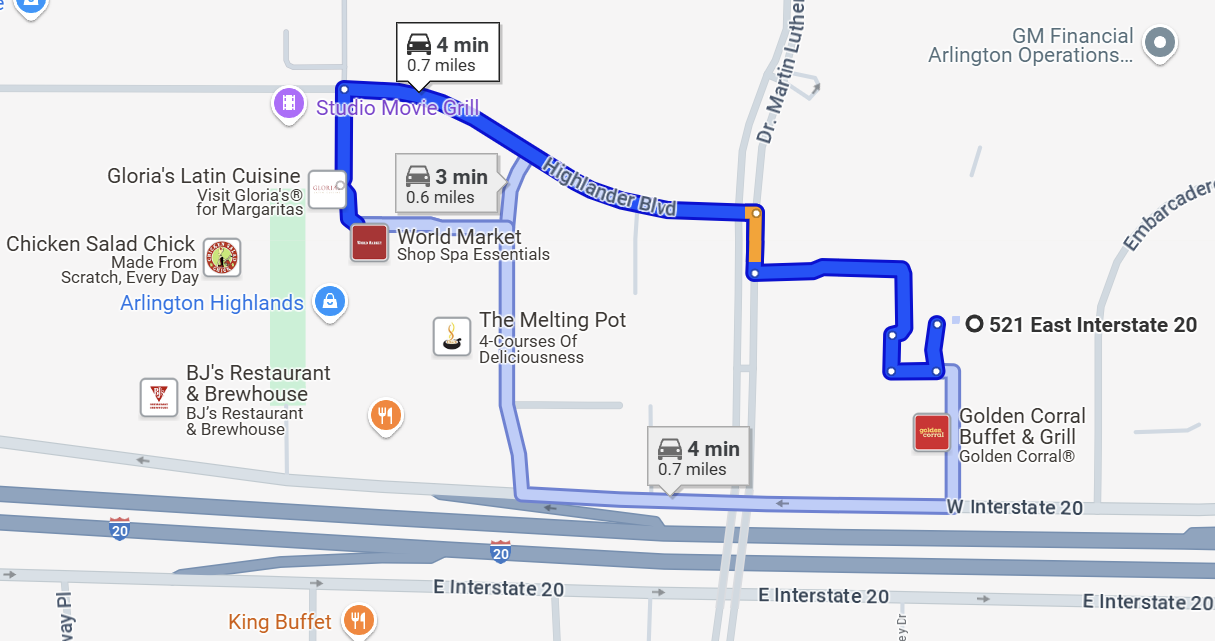Select the 4 min route via Highlander Blvd
This screenshot has width=1215, height=641.
coord(447,54)
